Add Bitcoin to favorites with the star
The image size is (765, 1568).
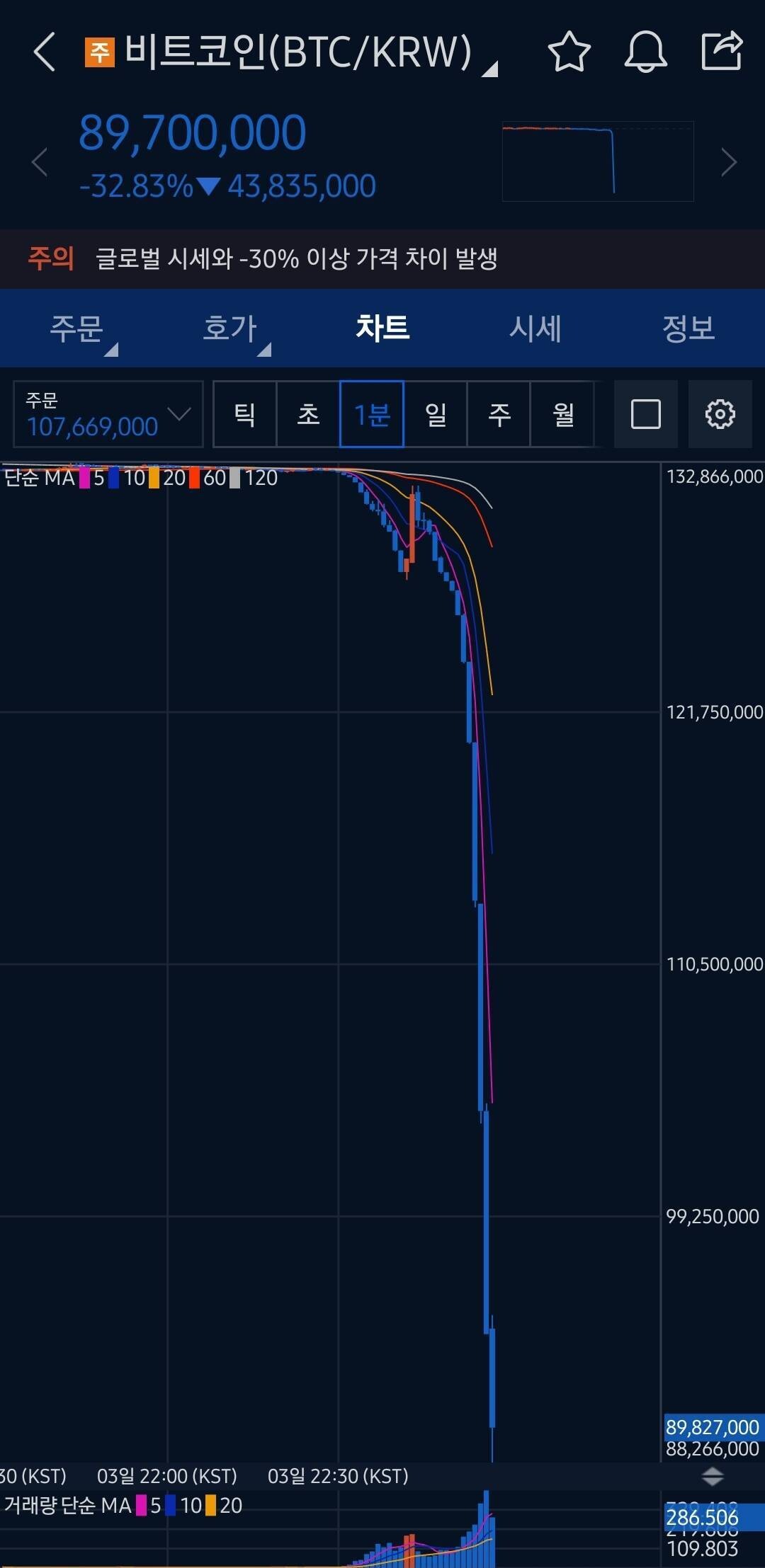click(x=569, y=52)
